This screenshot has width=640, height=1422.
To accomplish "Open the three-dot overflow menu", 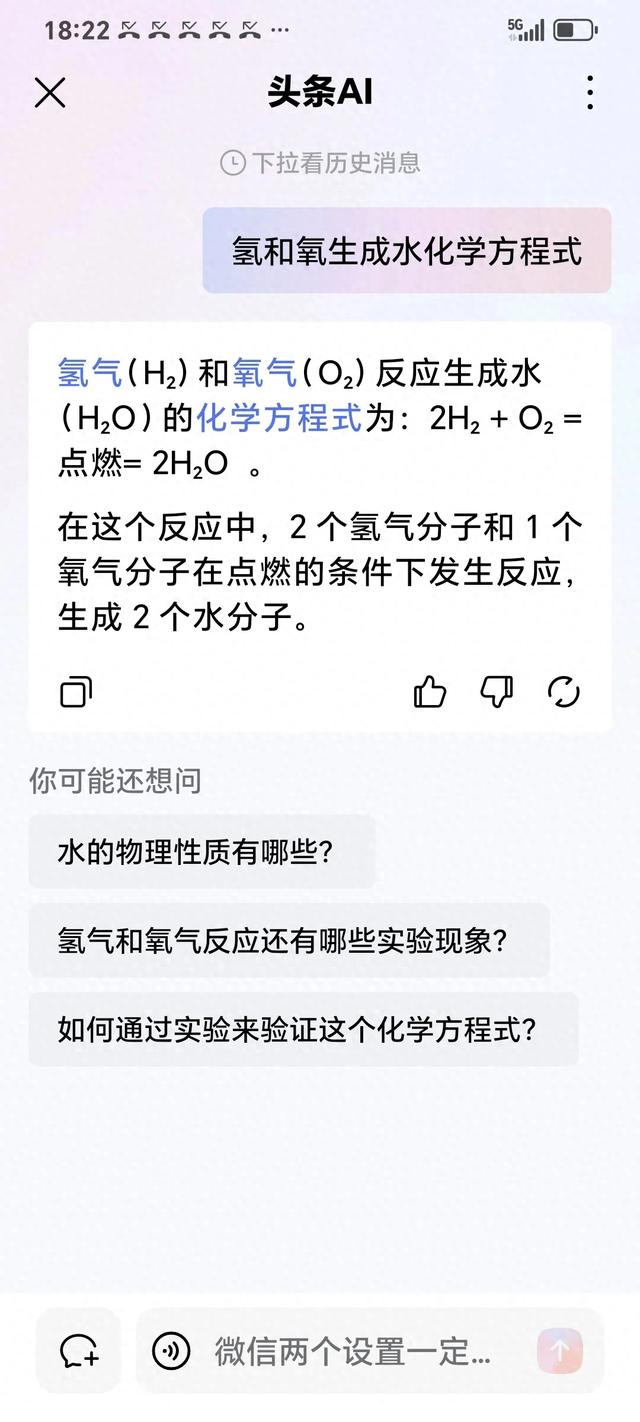I will click(x=590, y=93).
